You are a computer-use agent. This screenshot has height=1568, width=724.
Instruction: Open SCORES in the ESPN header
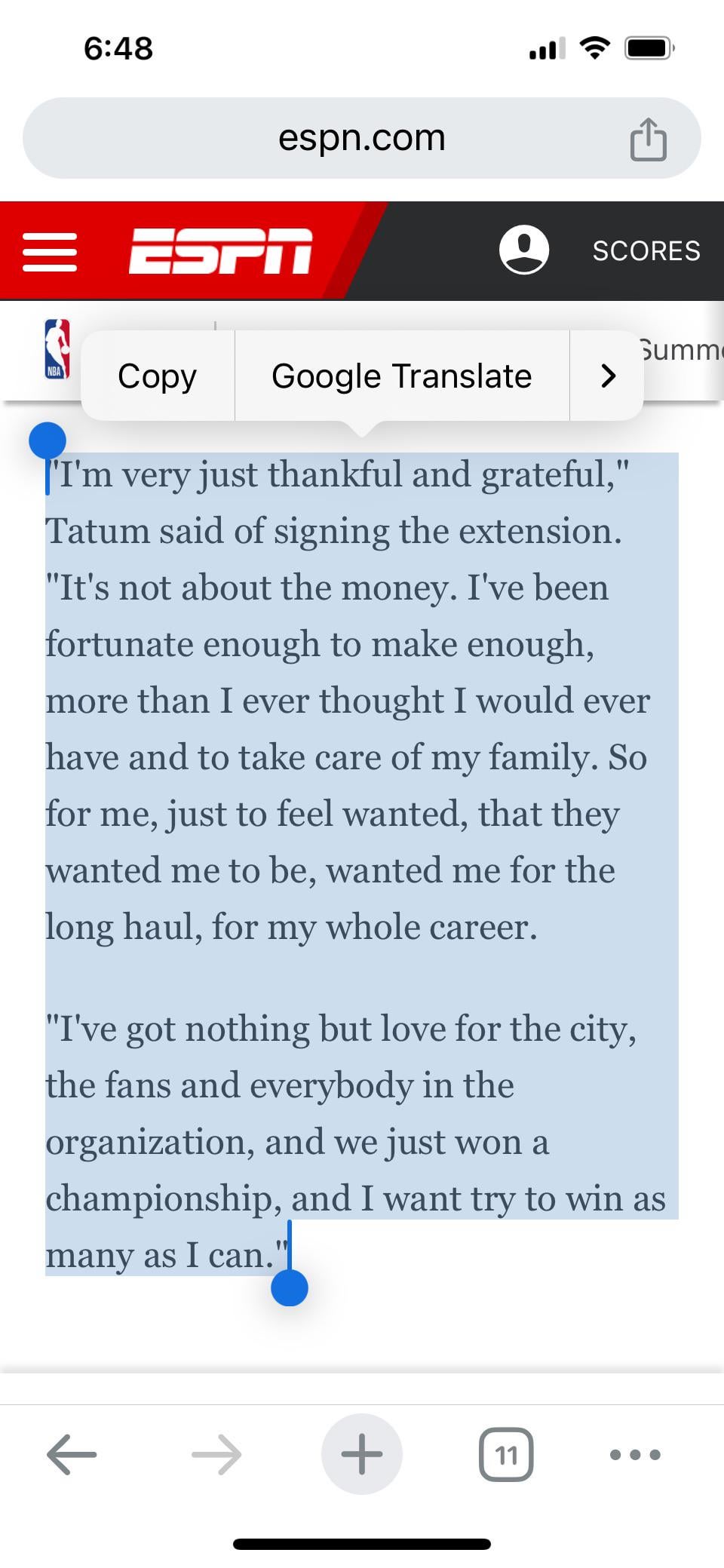click(x=646, y=251)
